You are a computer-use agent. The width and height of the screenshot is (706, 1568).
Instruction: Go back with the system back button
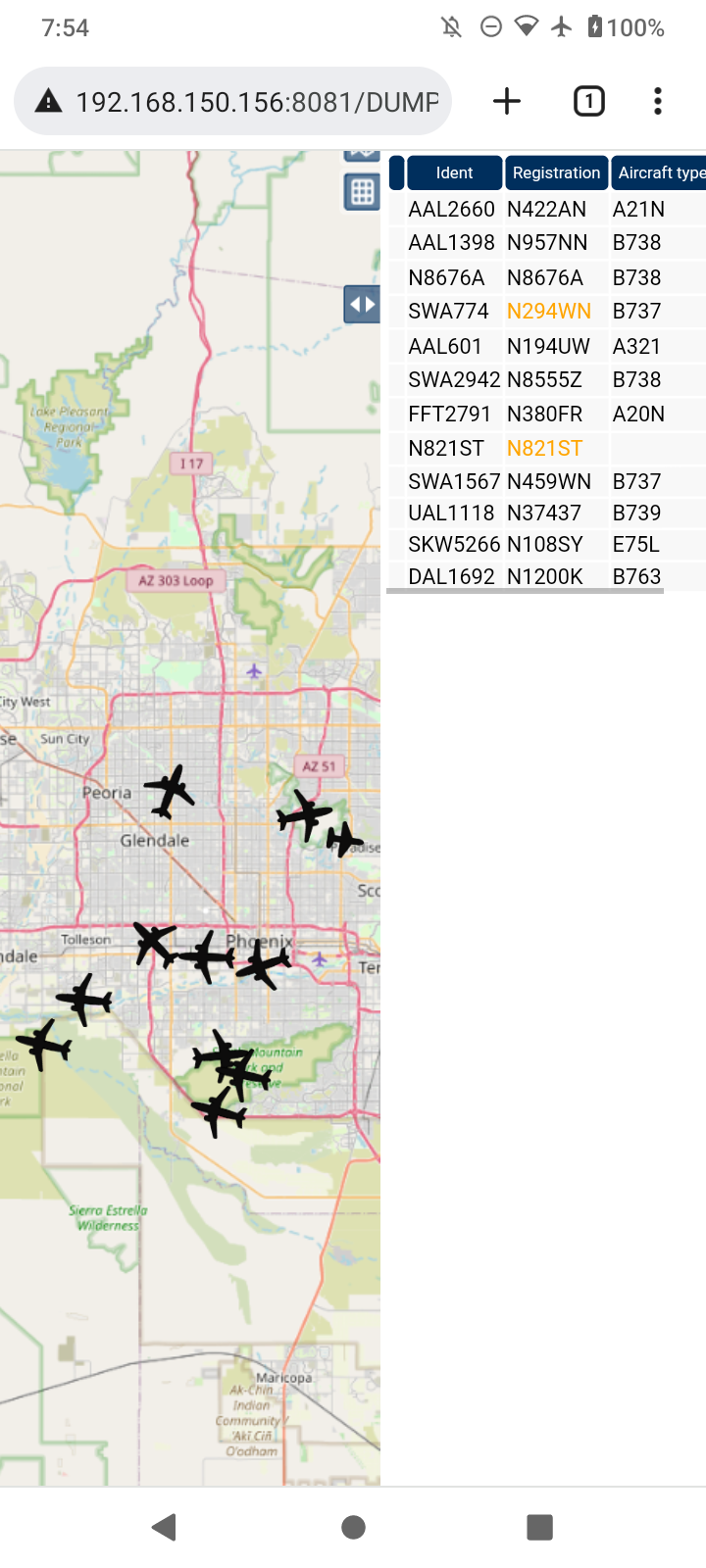tap(165, 1527)
